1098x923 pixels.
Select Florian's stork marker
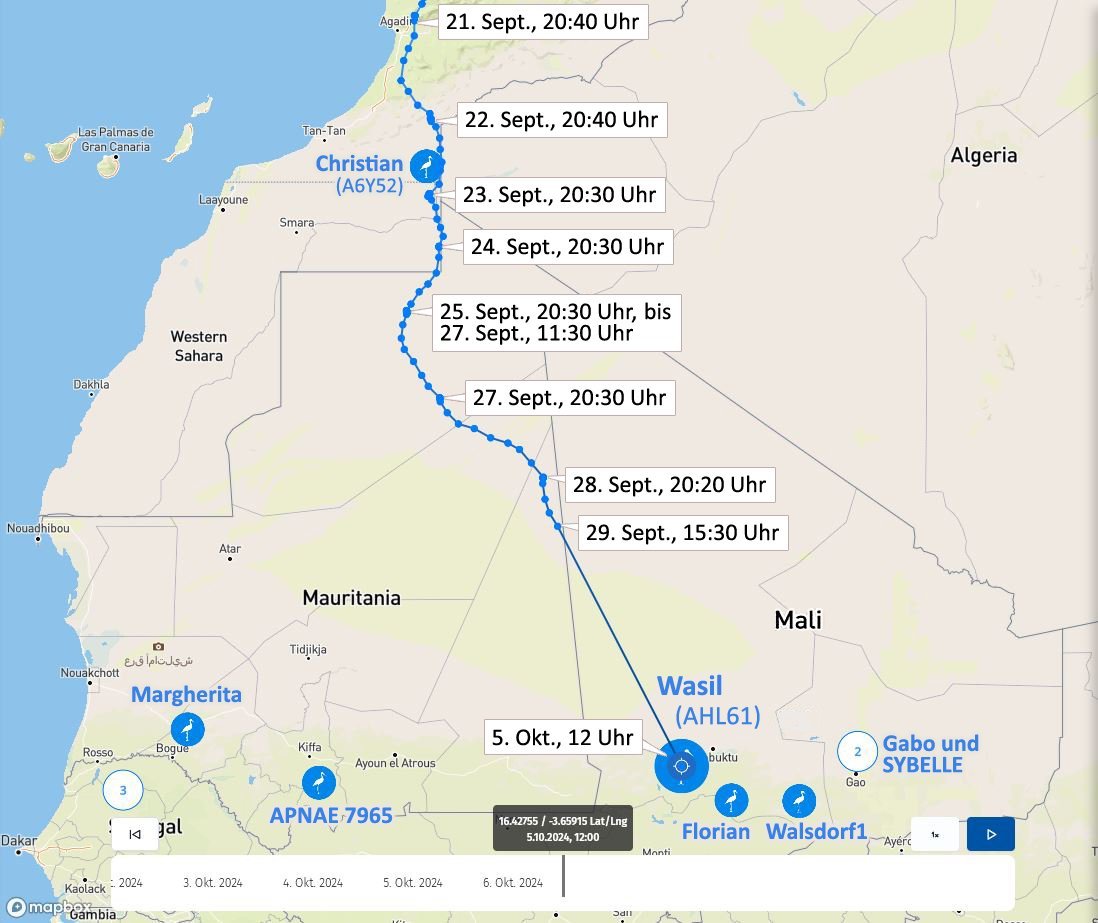(733, 800)
